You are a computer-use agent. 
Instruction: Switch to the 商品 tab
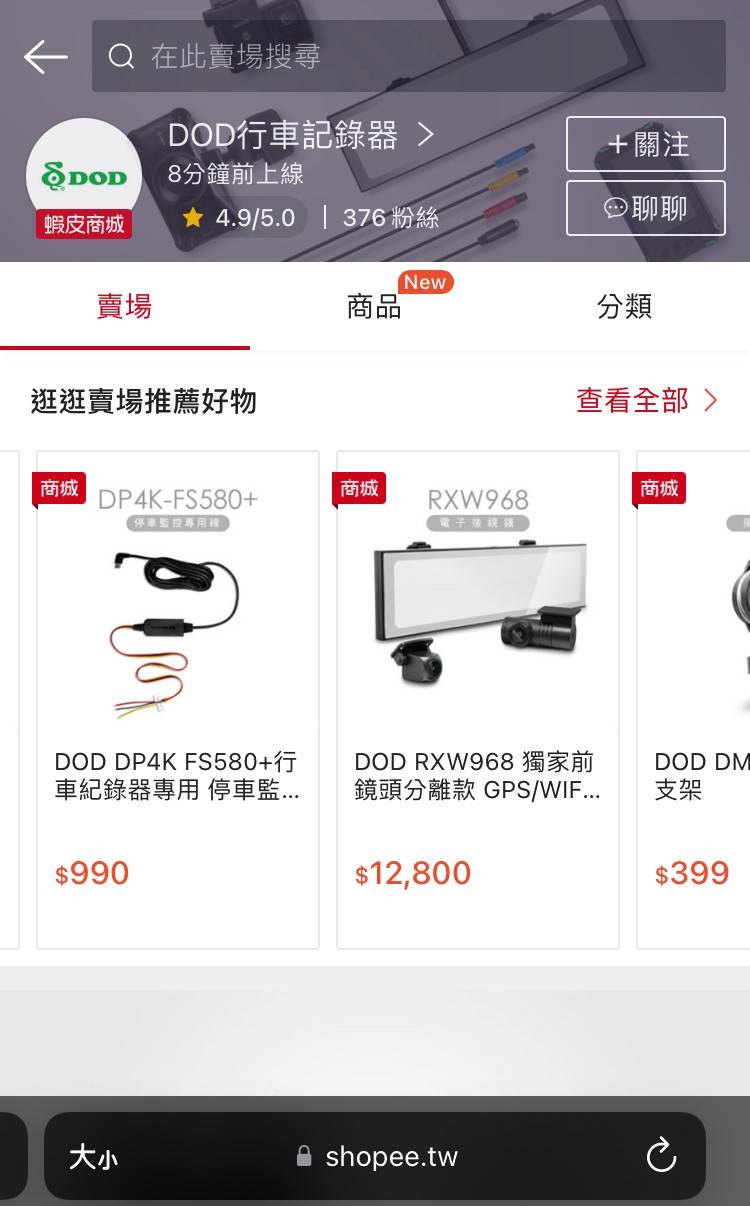tap(374, 307)
